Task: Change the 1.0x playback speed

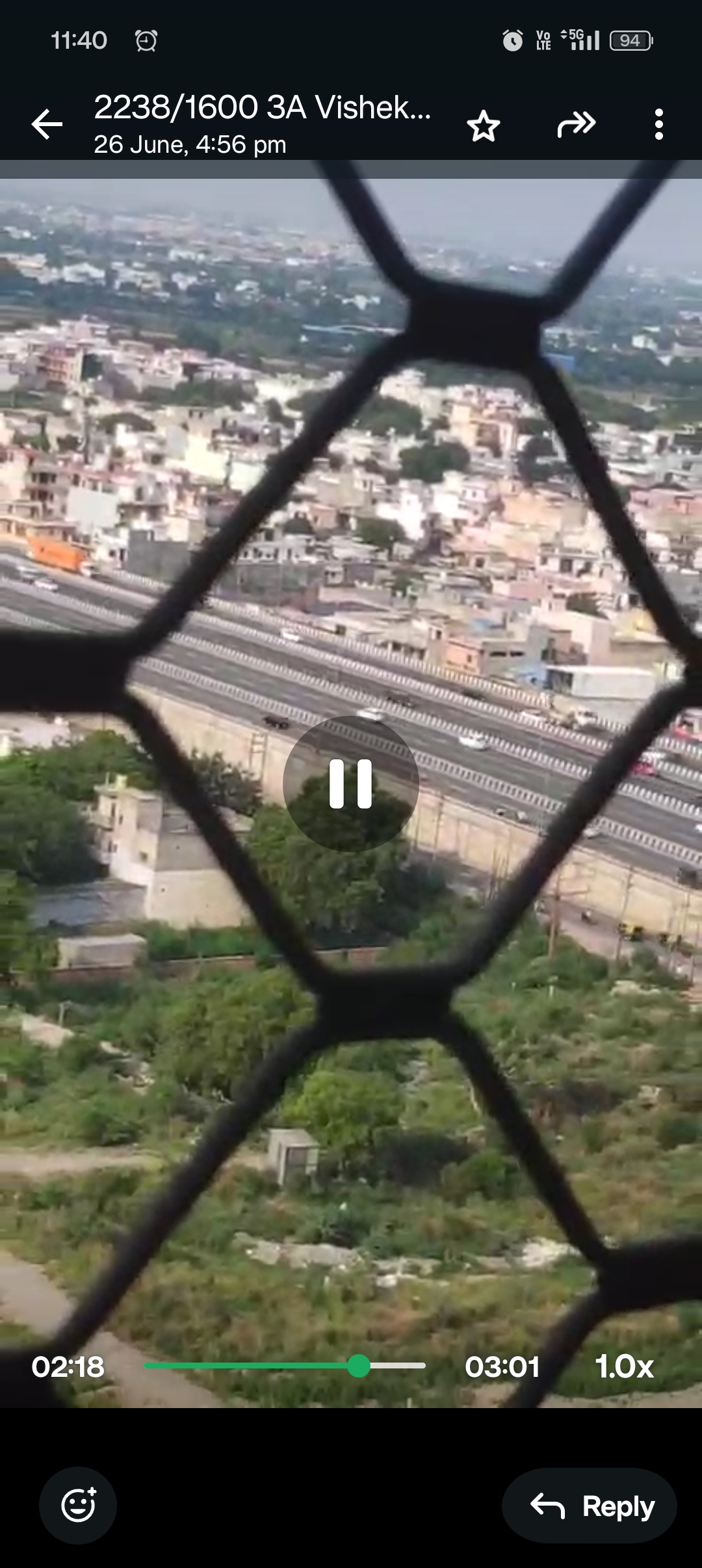Action: click(x=624, y=1367)
